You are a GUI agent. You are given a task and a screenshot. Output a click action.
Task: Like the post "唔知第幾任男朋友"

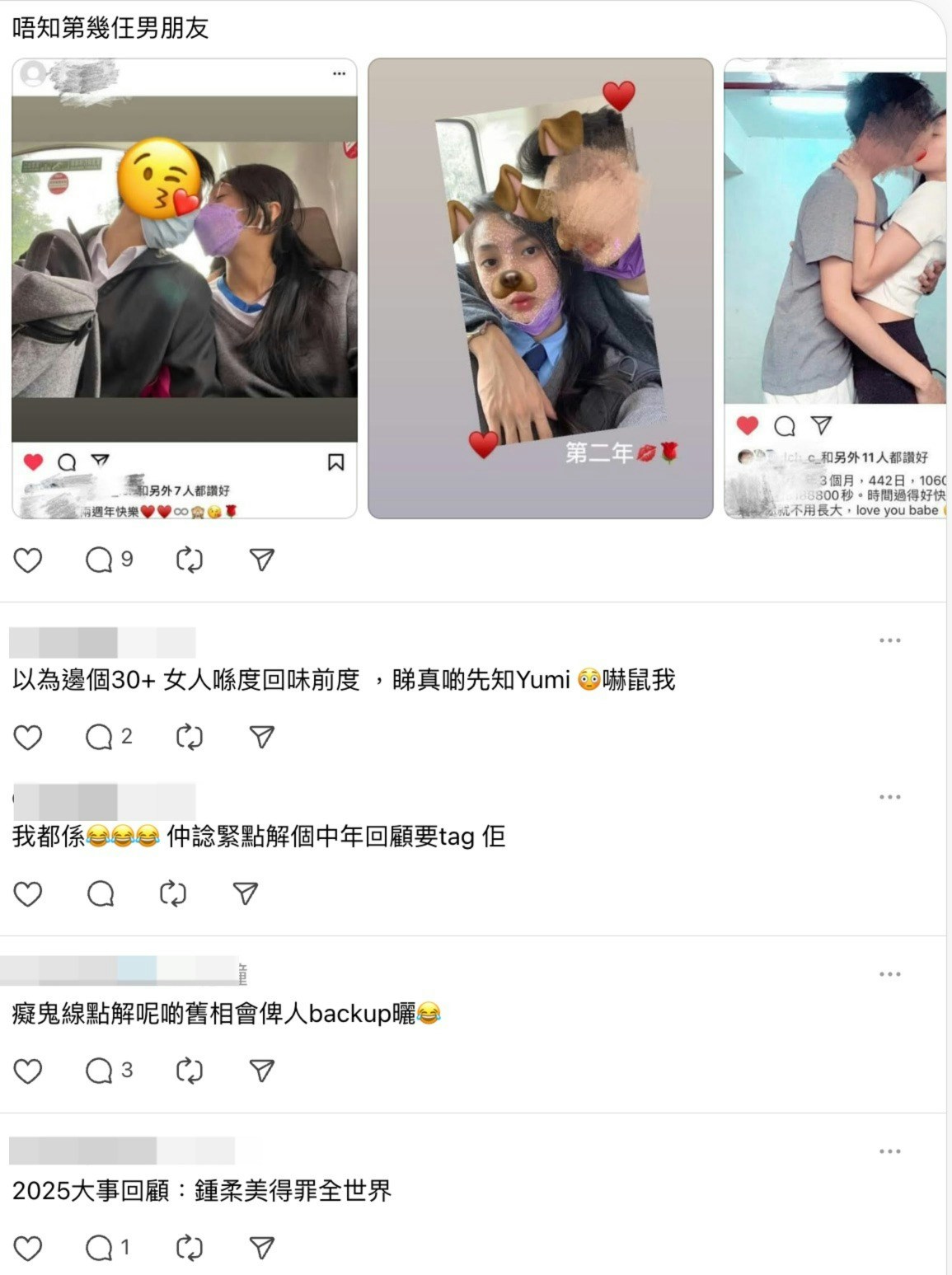[28, 560]
